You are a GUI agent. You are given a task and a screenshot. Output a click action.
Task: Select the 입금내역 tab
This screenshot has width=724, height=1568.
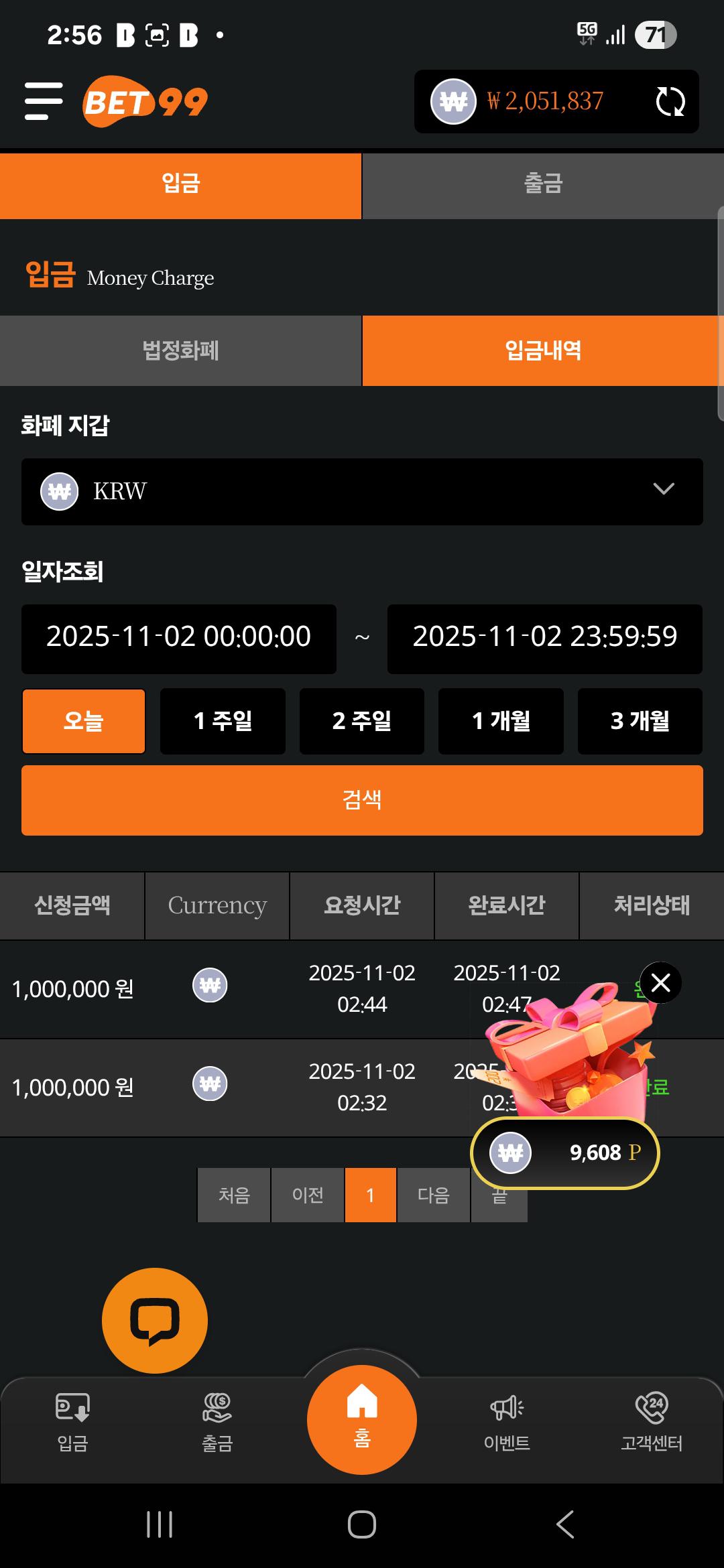click(543, 350)
